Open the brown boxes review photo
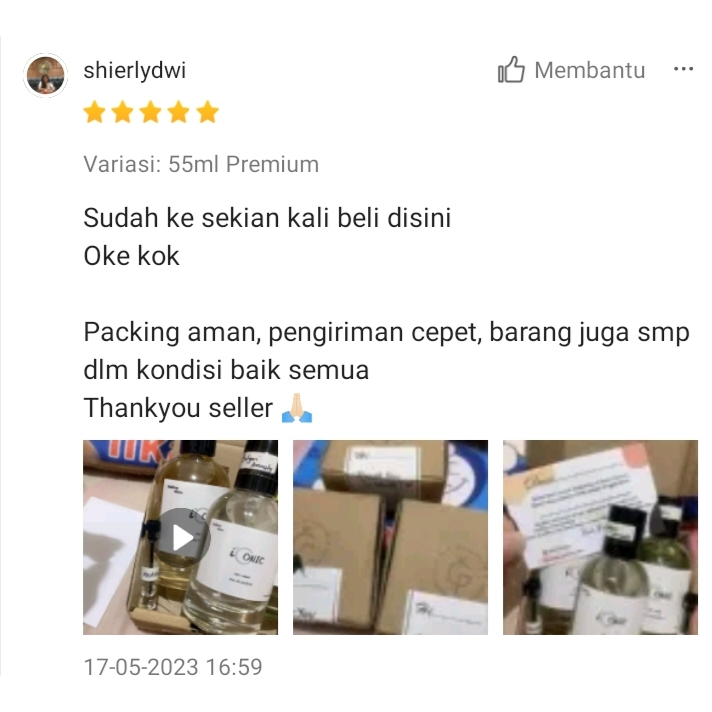The height and width of the screenshot is (712, 712). click(390, 537)
